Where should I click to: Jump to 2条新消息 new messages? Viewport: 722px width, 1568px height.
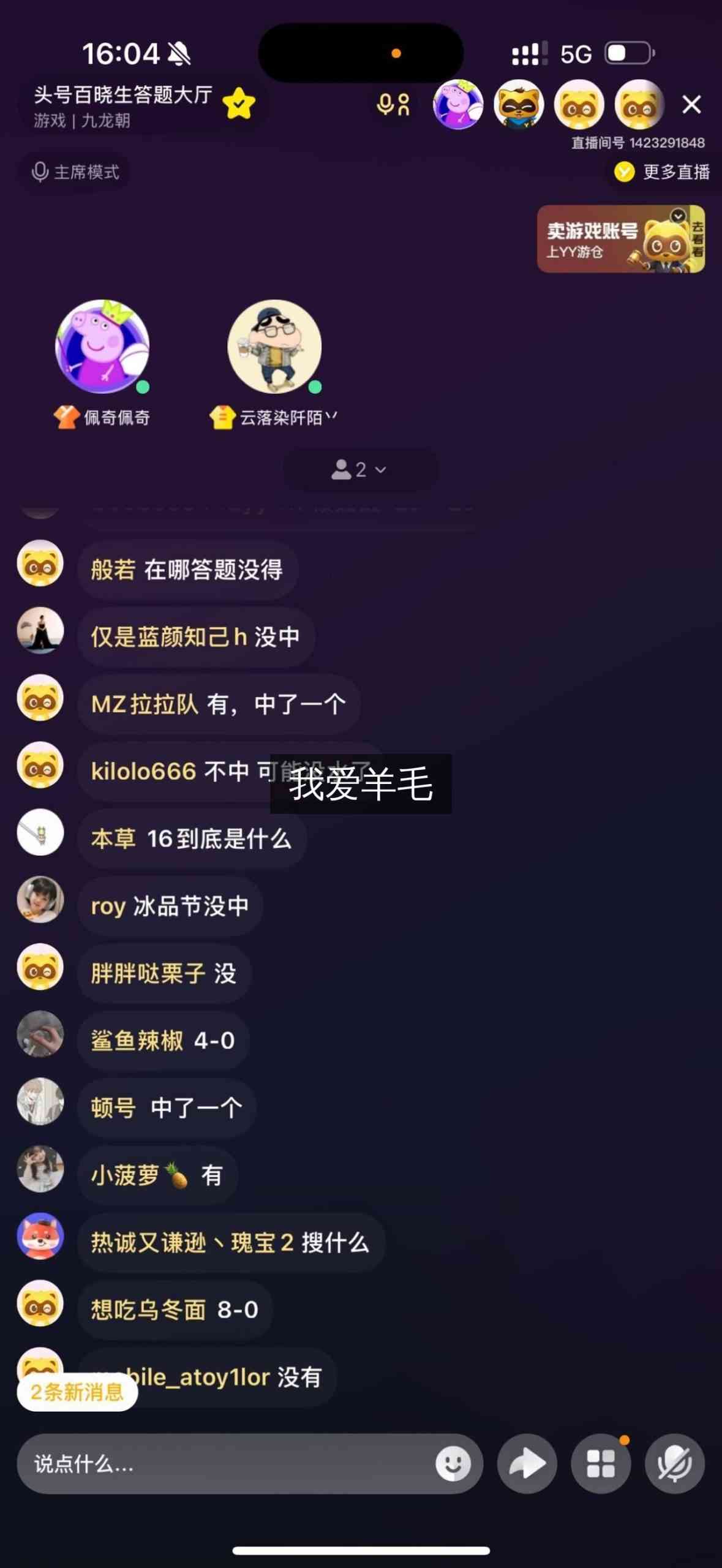77,1393
